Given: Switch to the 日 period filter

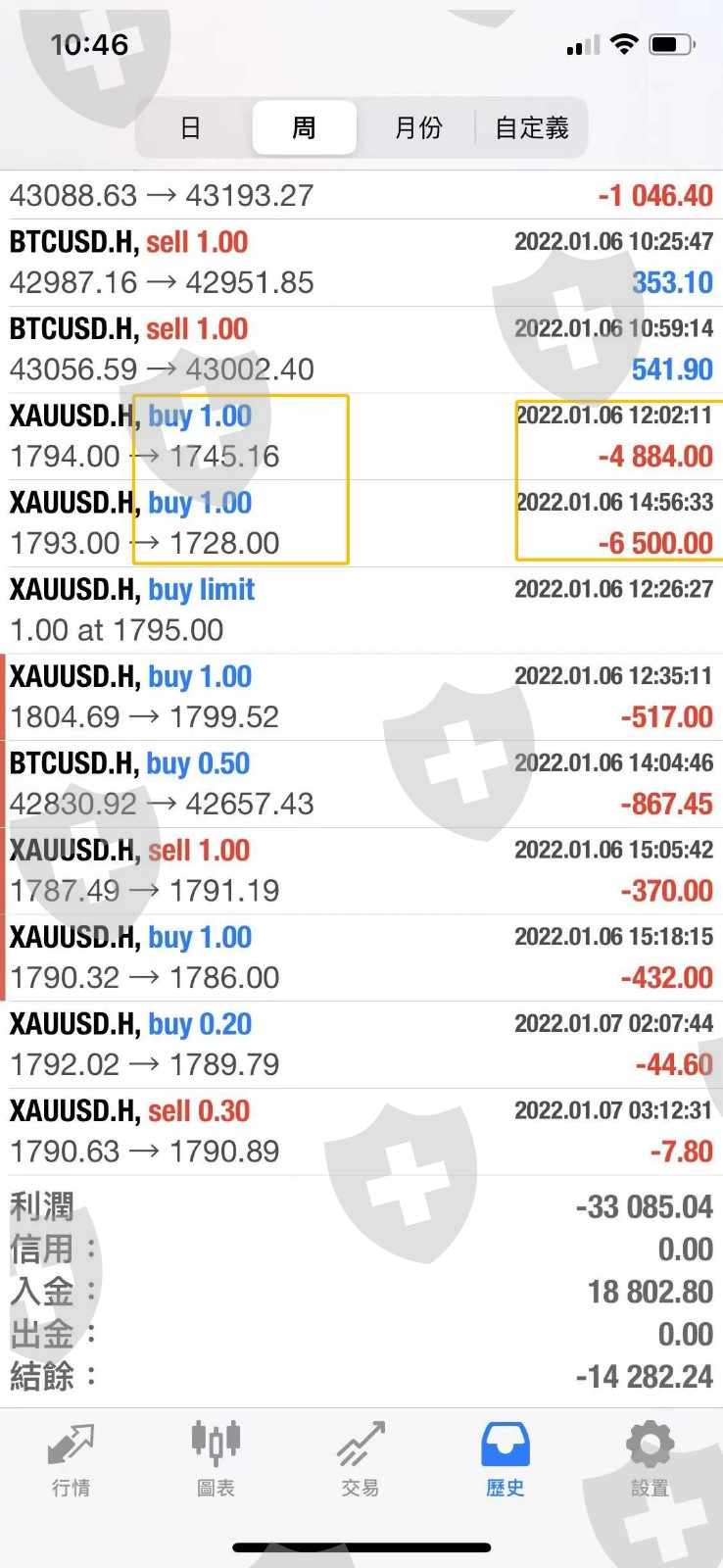Looking at the screenshot, I should pyautogui.click(x=192, y=127).
